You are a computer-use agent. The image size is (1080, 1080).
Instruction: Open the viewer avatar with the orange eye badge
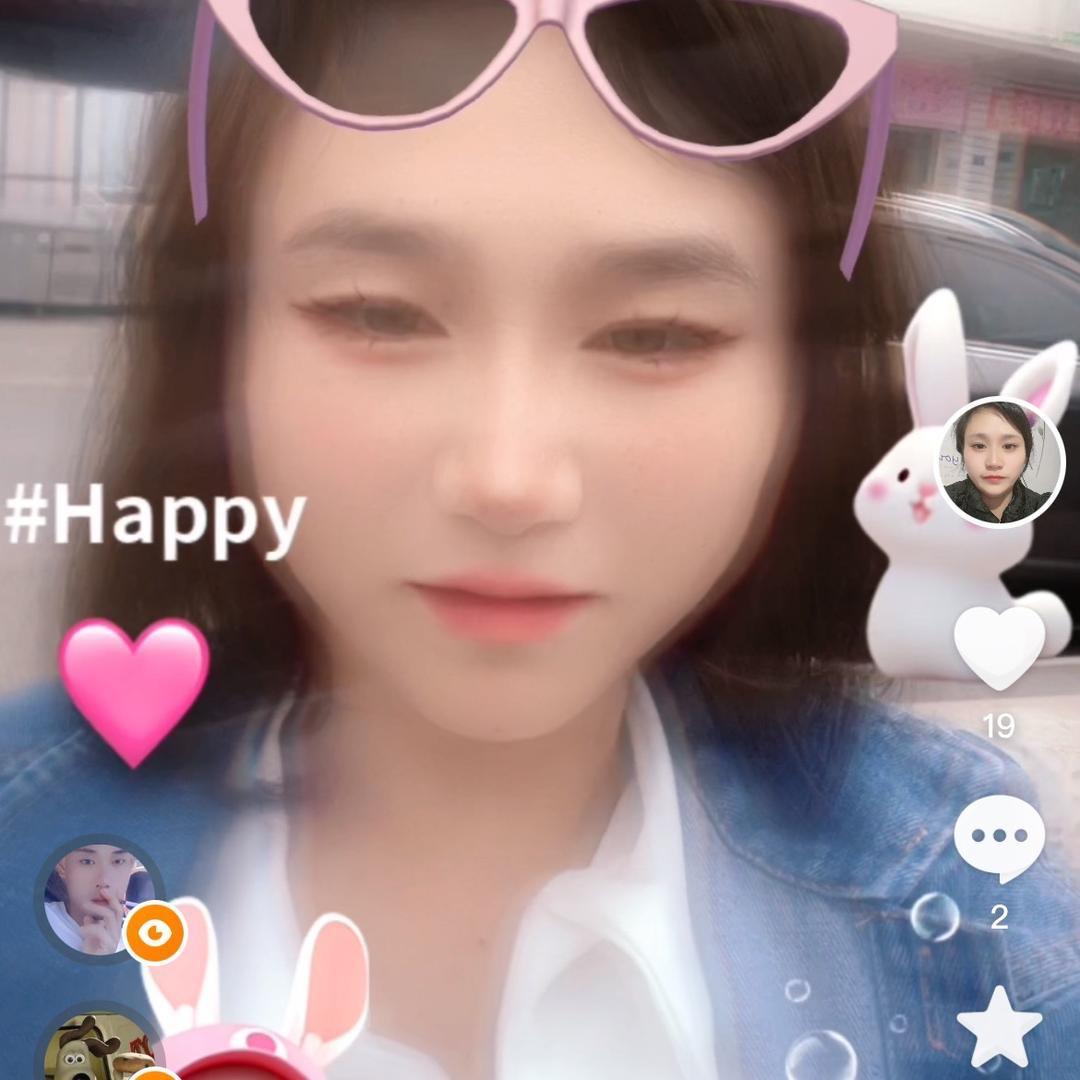click(98, 899)
